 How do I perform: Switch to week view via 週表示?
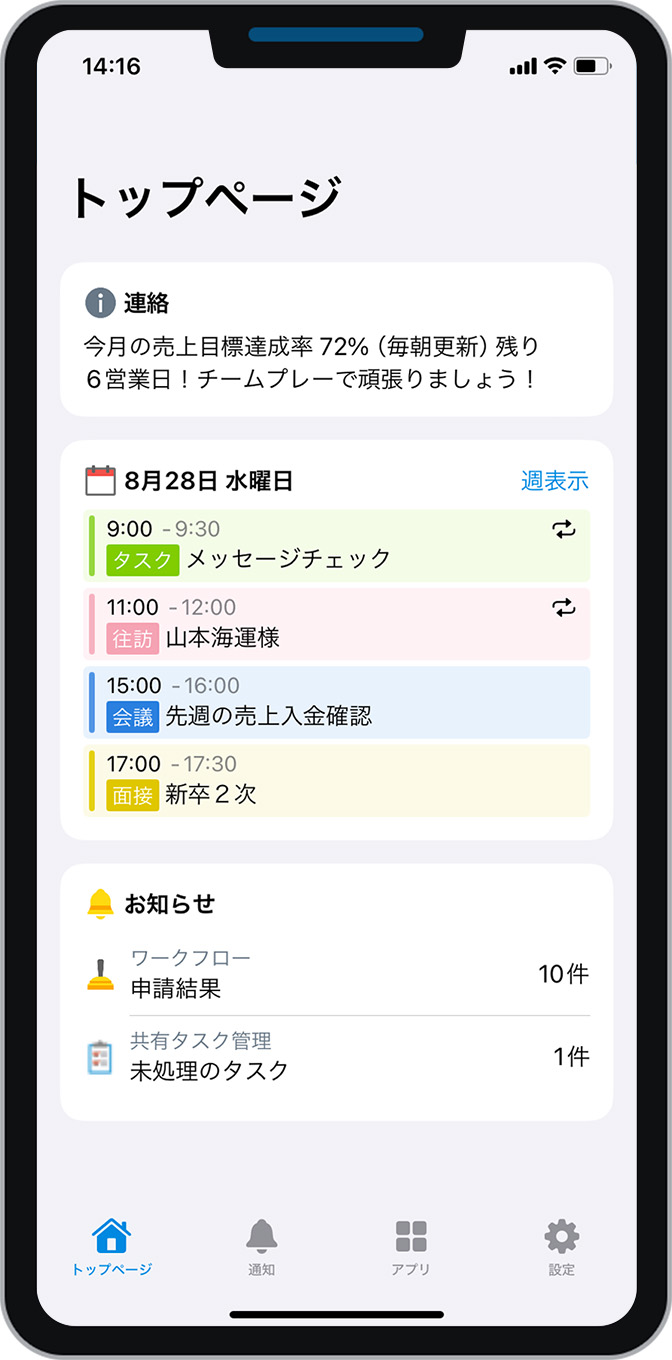point(554,481)
